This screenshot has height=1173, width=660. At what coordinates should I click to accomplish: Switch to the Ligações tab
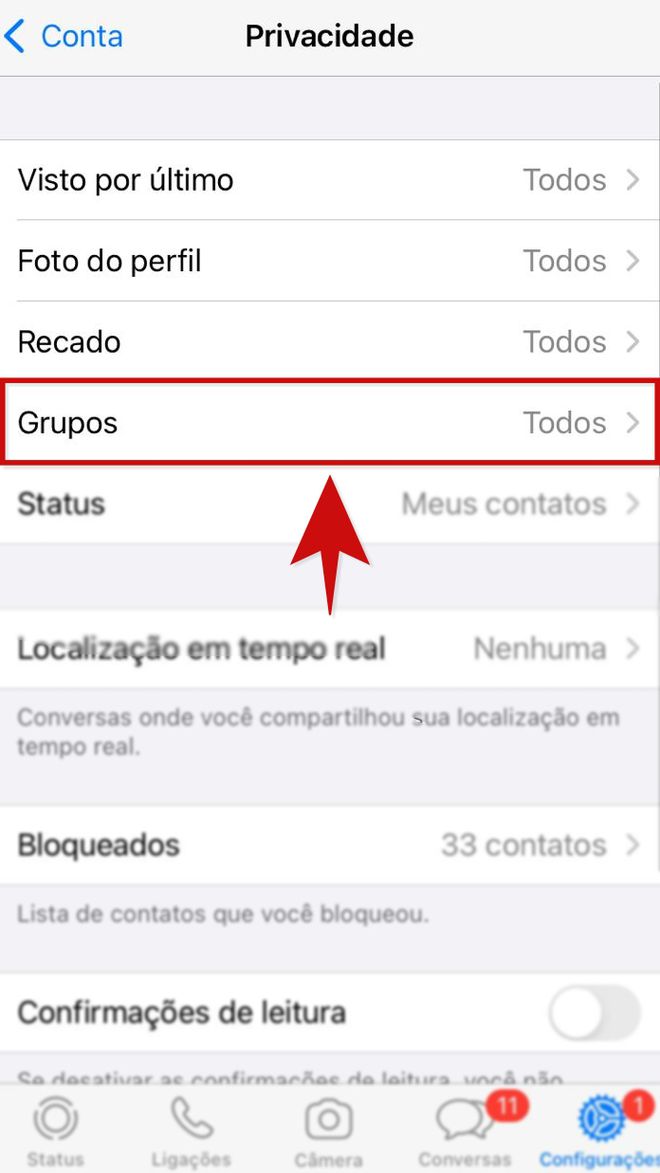[x=192, y=1131]
